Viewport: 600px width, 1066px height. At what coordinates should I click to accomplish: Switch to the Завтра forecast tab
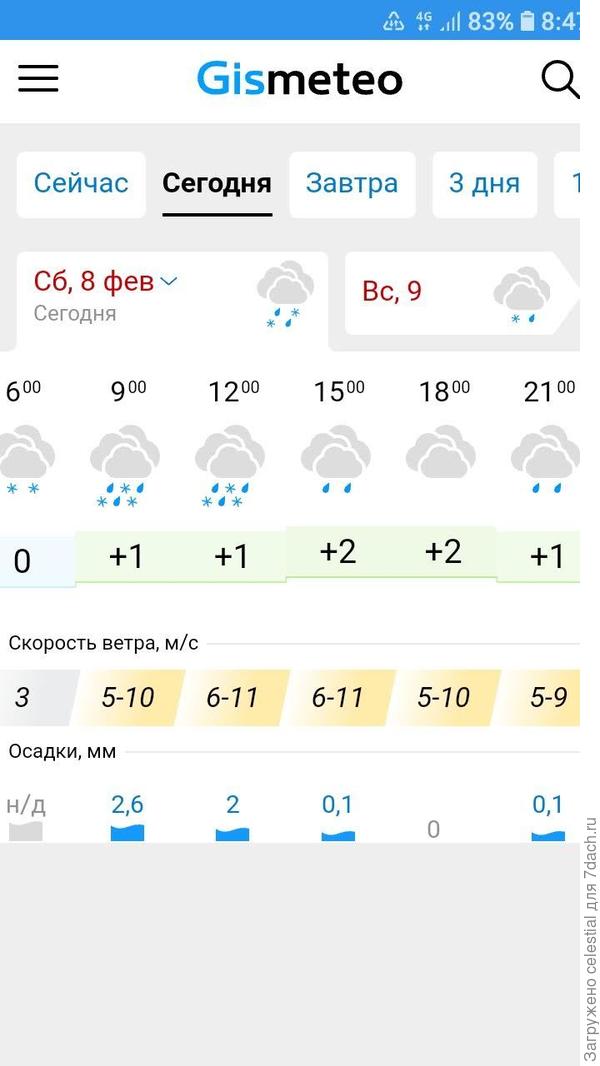(x=352, y=184)
